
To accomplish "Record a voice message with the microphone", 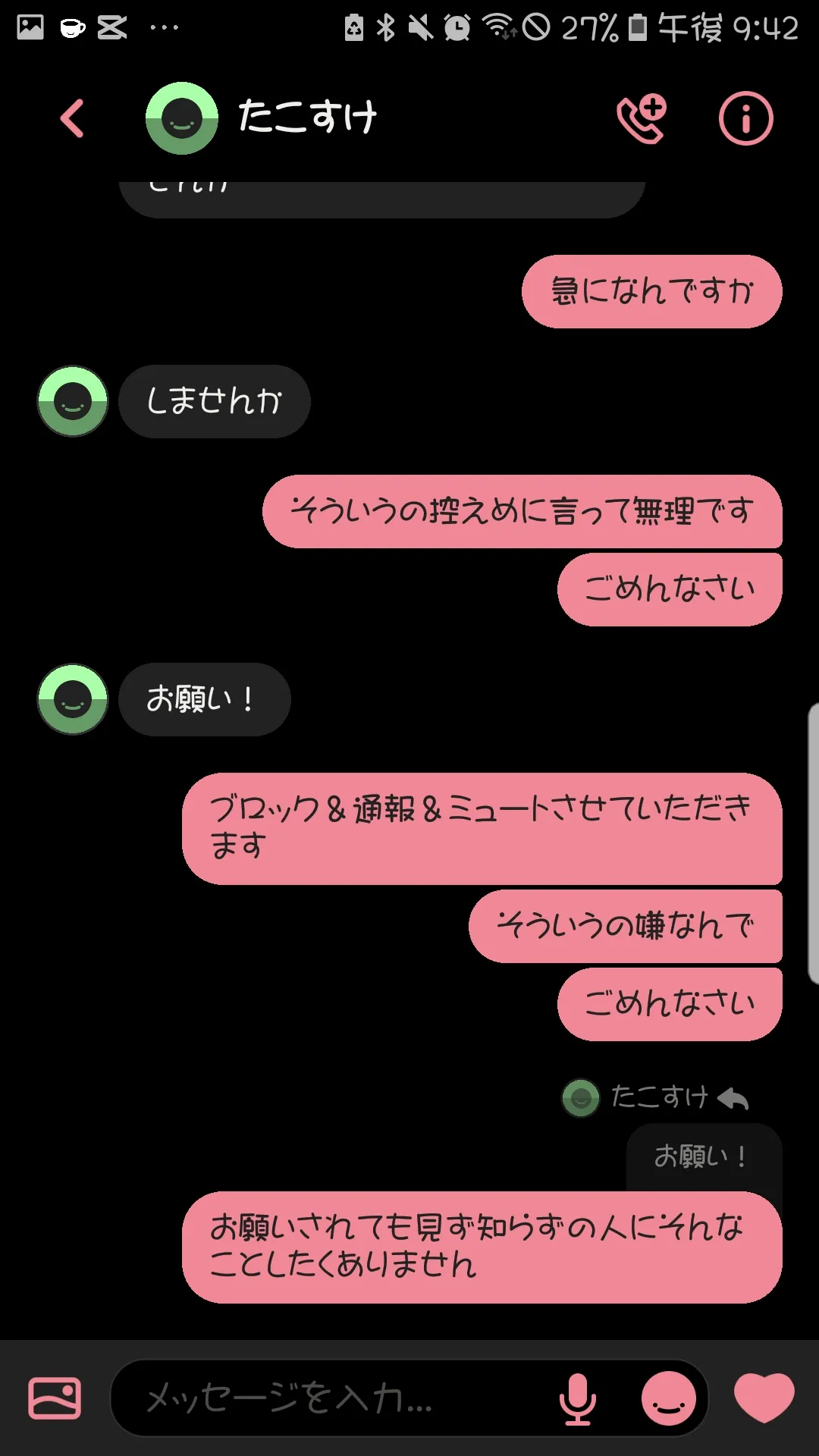I will coord(578,1398).
